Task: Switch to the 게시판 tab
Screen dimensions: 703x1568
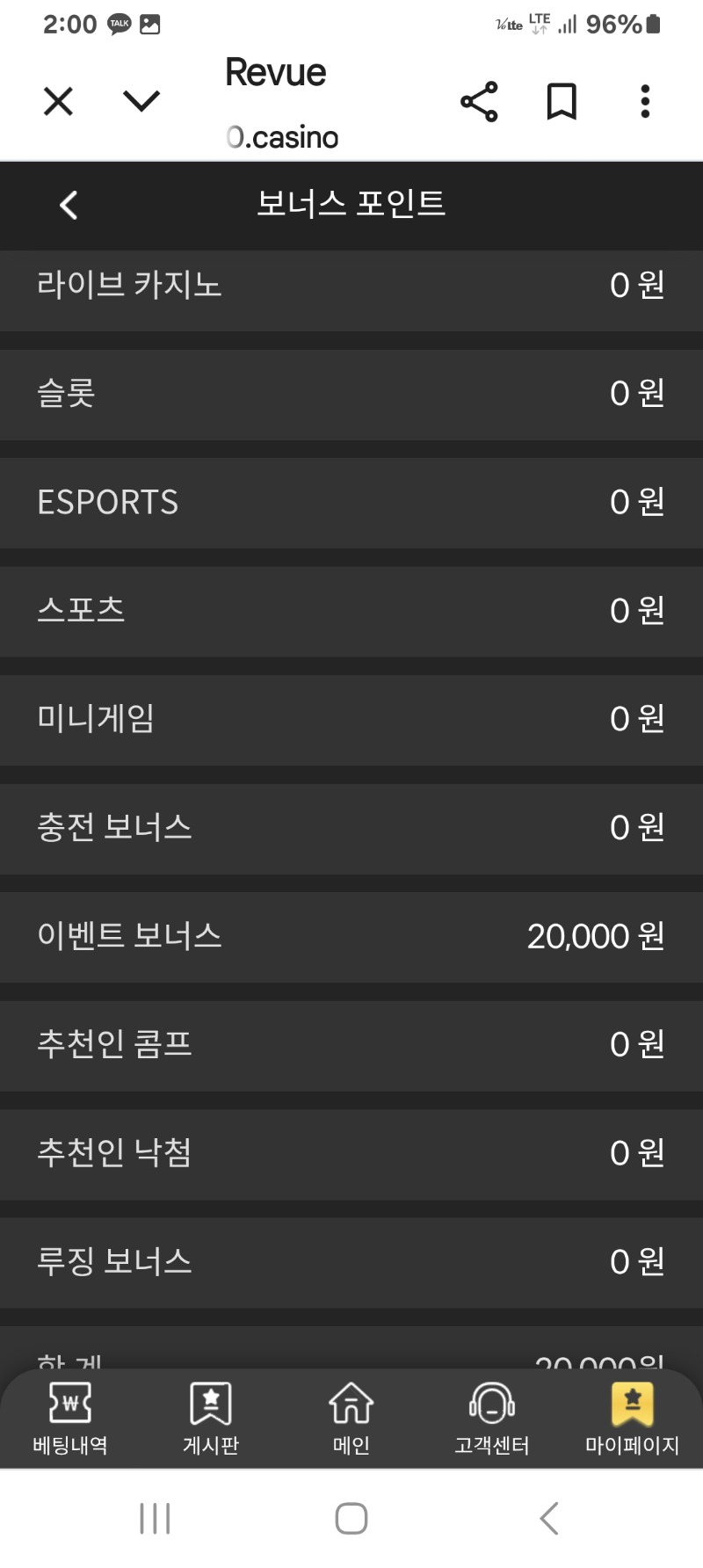Action: click(211, 1419)
